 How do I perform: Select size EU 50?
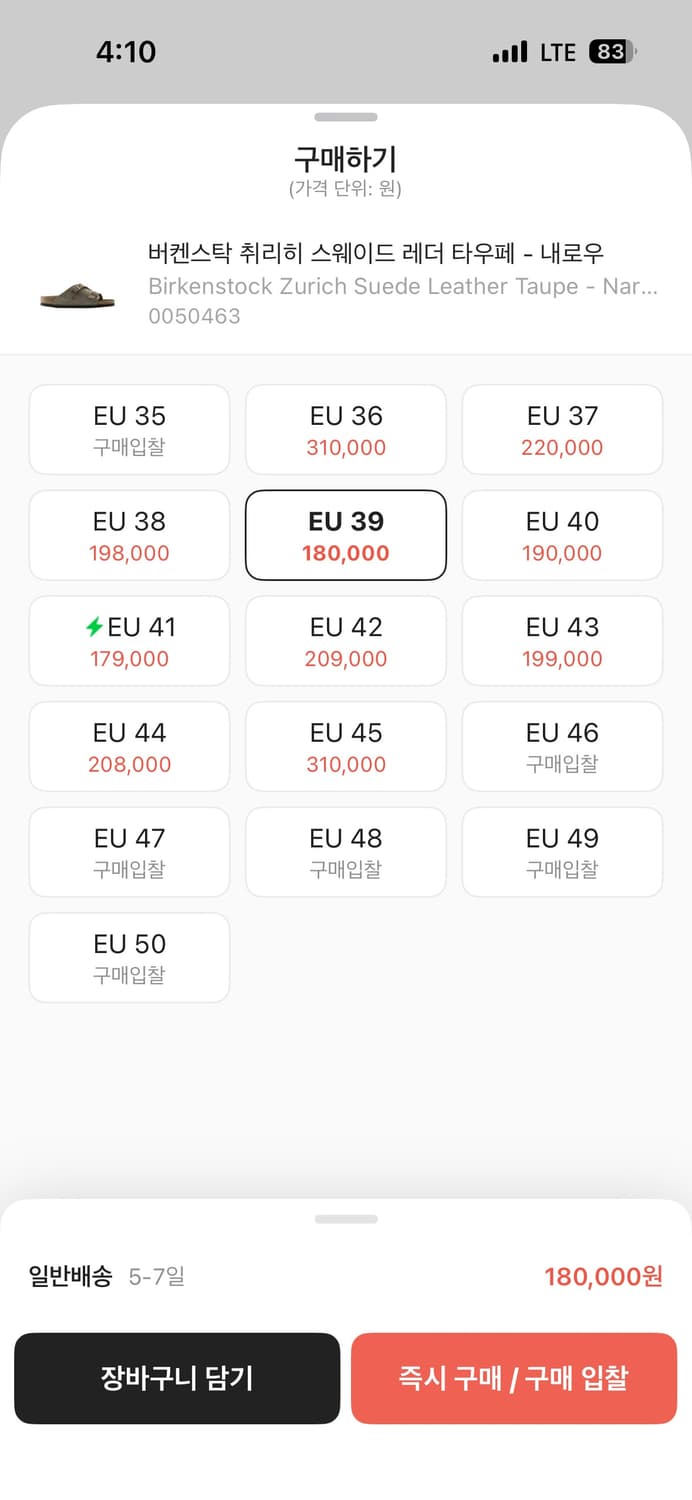(129, 958)
